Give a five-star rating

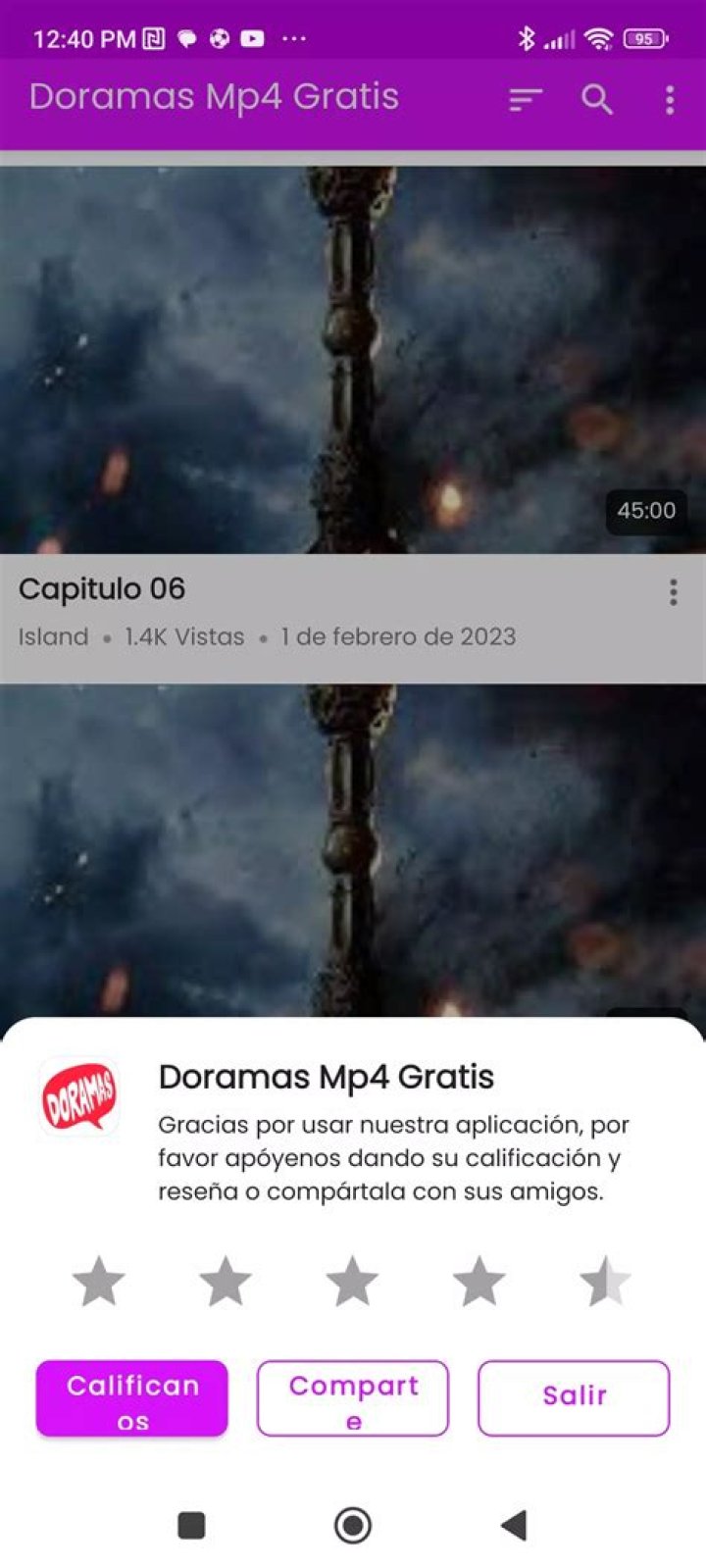coord(606,1280)
